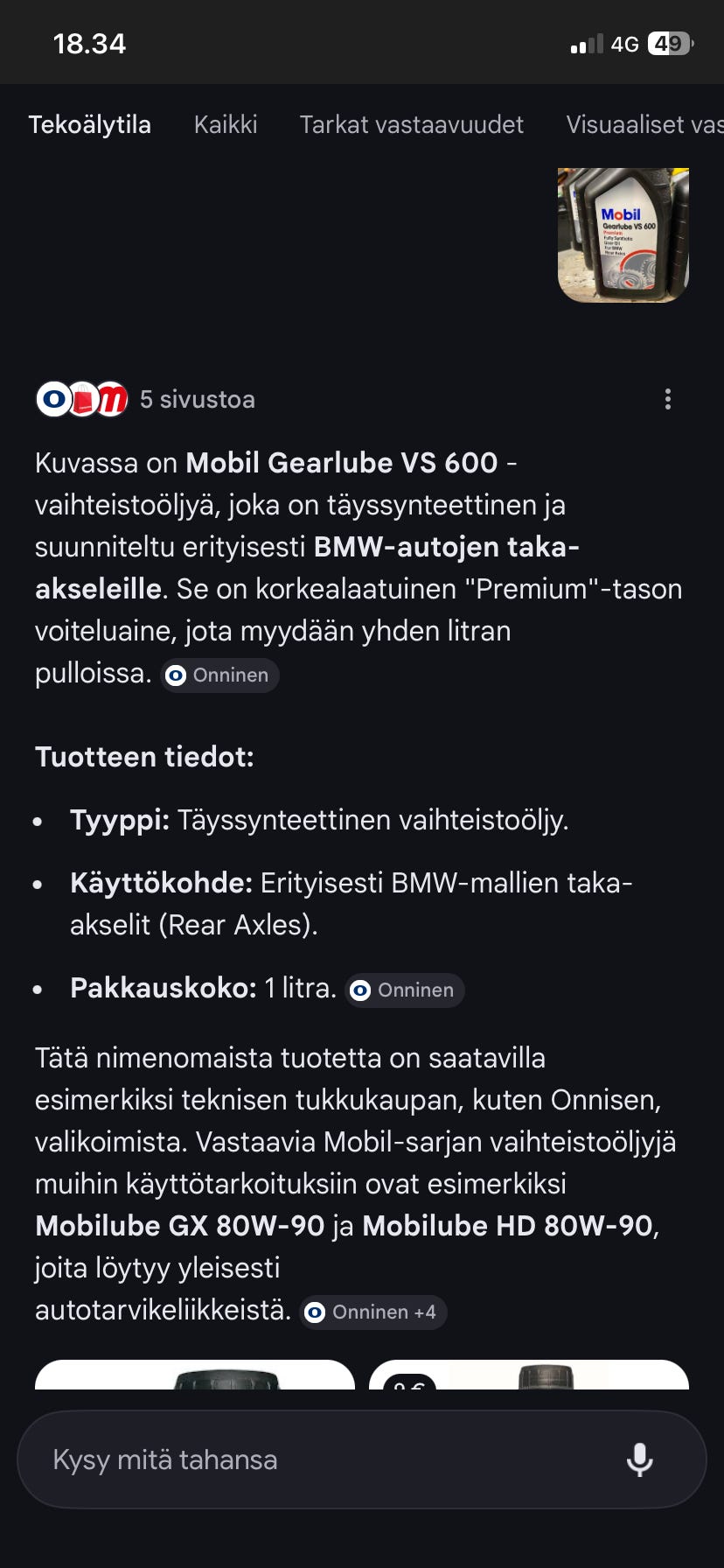The width and height of the screenshot is (724, 1568).
Task: Open the Onninen source chip beside Pakkauskoko
Action: pyautogui.click(x=404, y=990)
